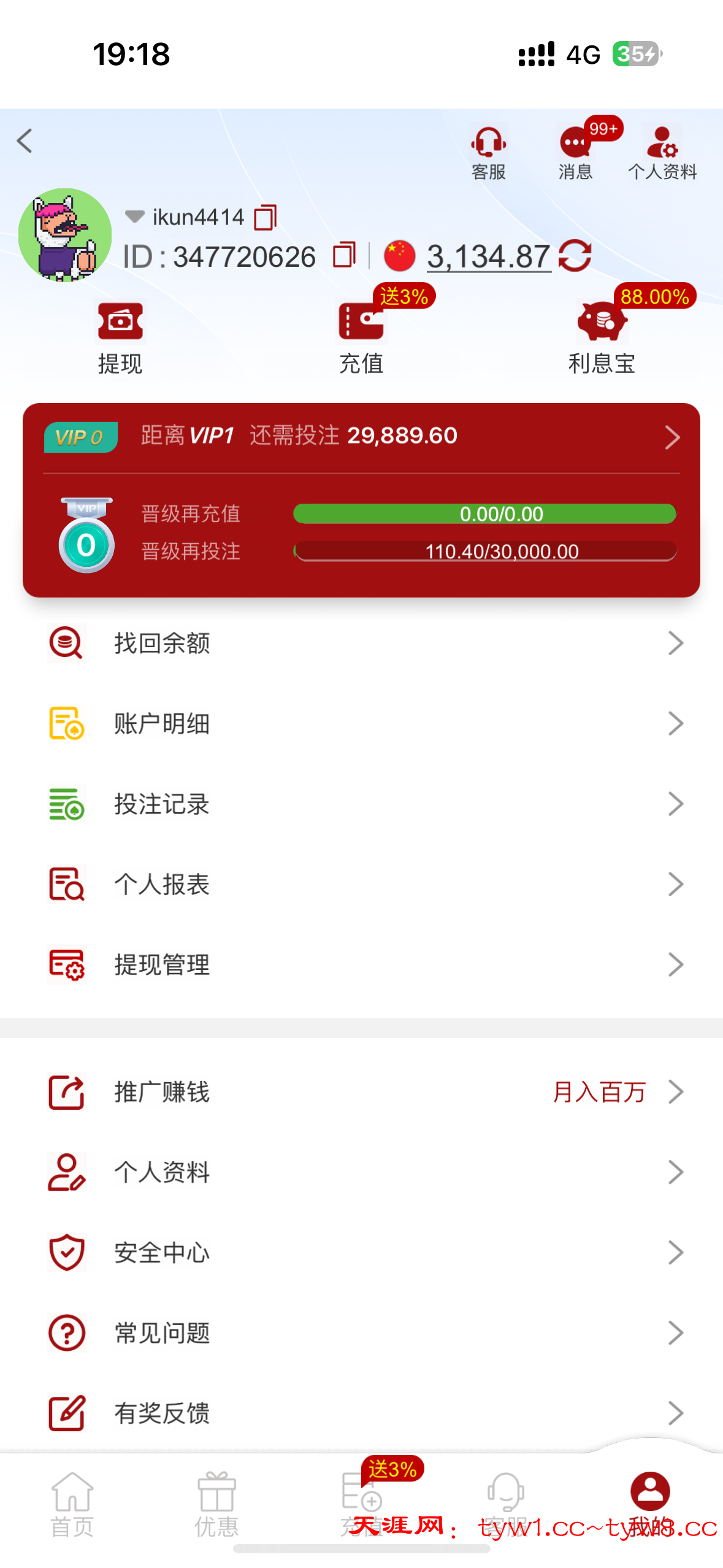This screenshot has width=723, height=1568.
Task: Open 客服 customer service headset icon at top
Action: pyautogui.click(x=488, y=152)
